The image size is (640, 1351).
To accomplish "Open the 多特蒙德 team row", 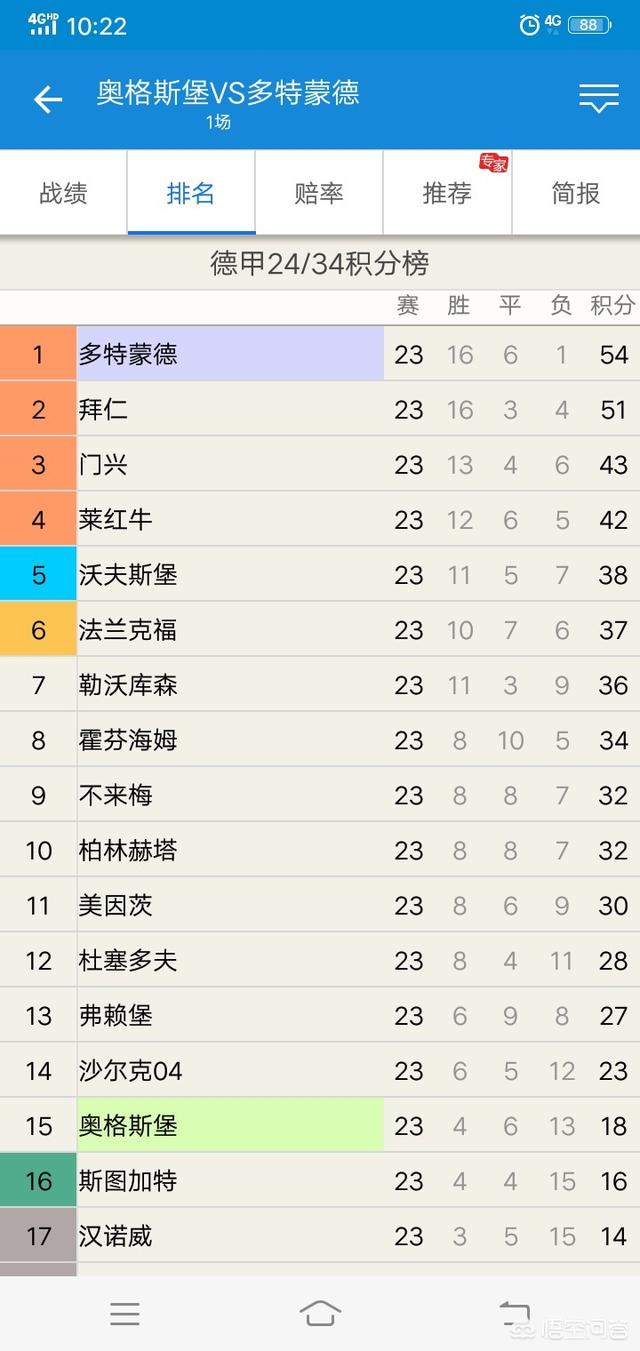I will coord(320,354).
